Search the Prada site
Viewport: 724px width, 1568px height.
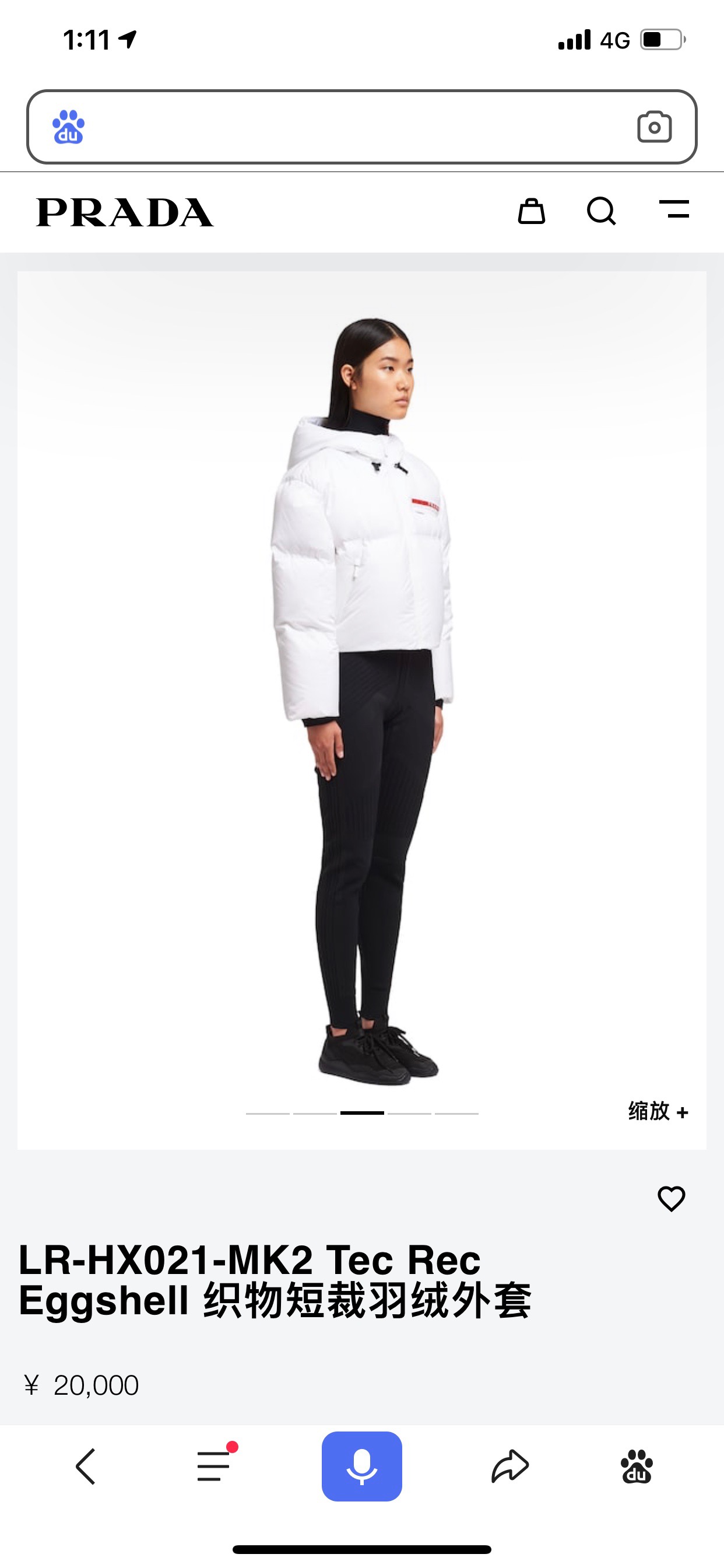click(601, 212)
